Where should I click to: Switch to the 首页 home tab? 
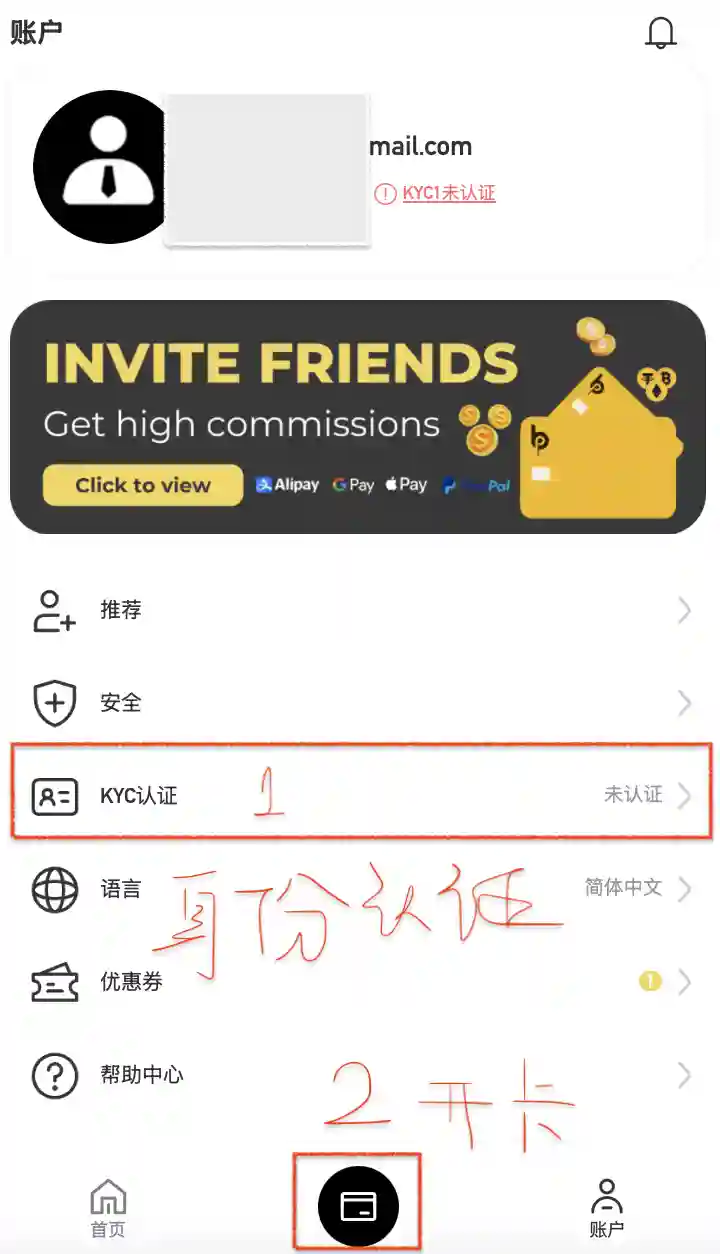(108, 1208)
